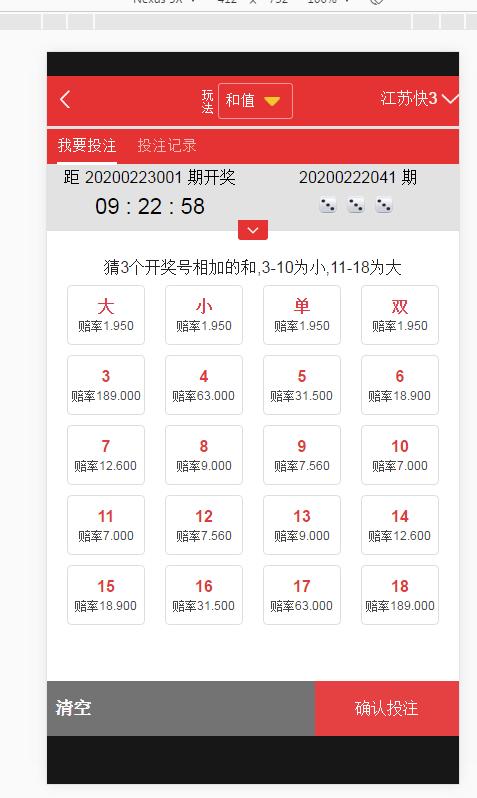Choose the 双 bet option
Image resolution: width=477 pixels, height=798 pixels.
(400, 315)
